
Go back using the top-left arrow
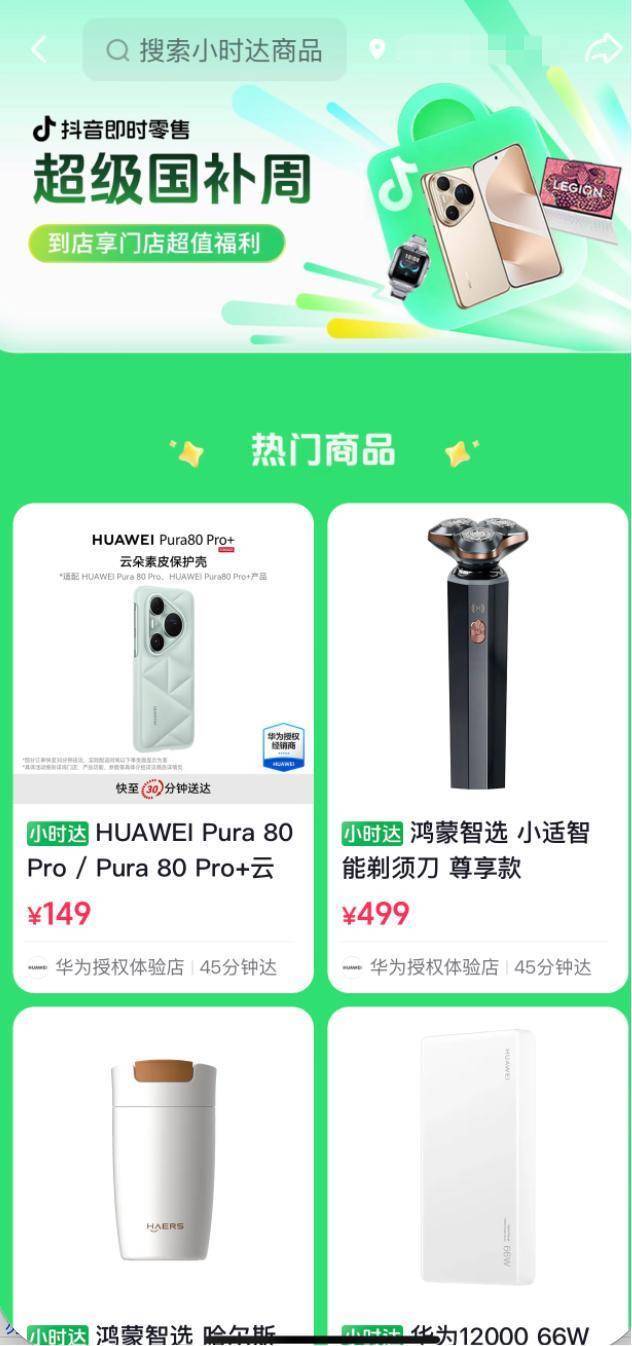pyautogui.click(x=38, y=49)
